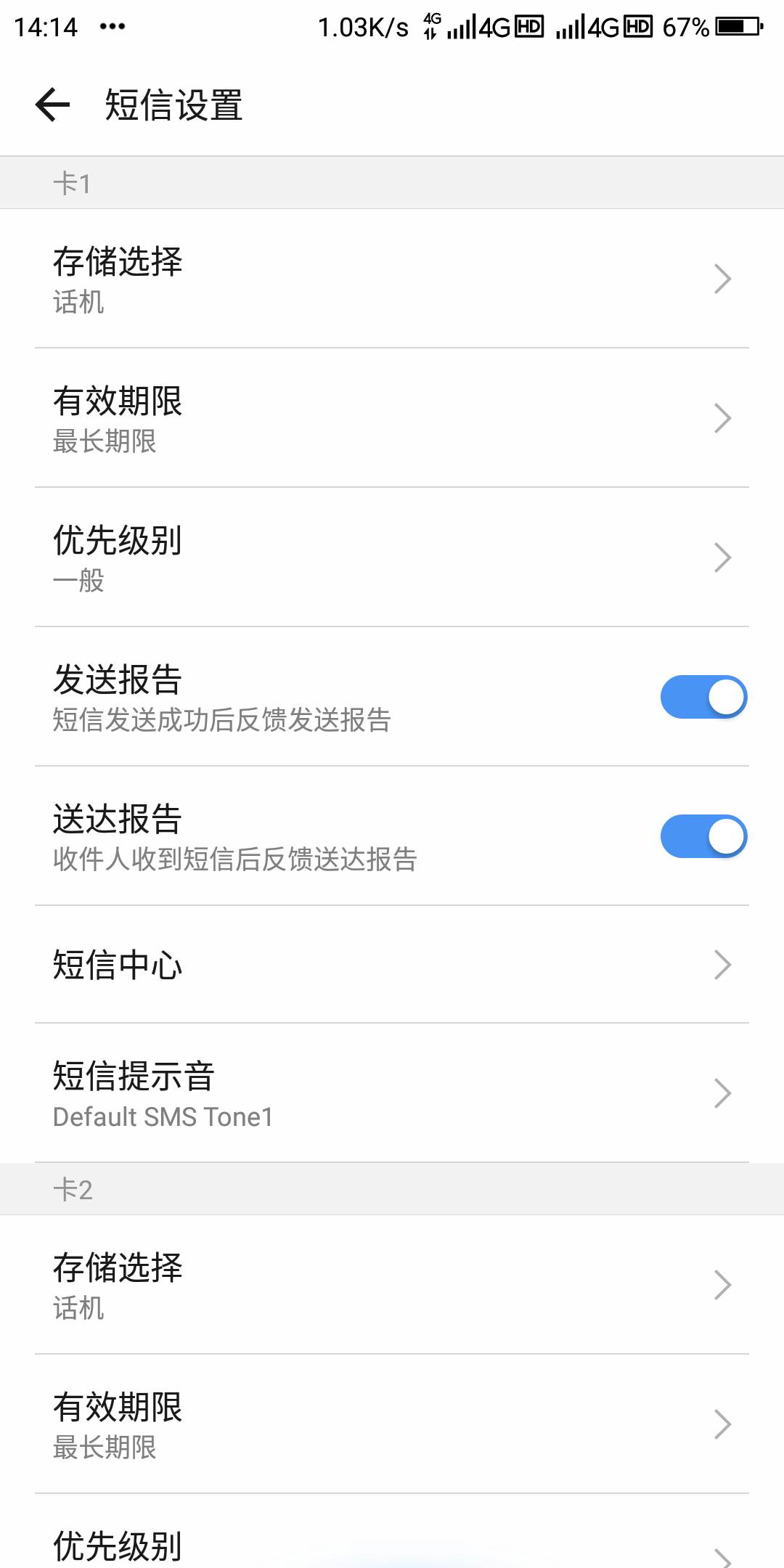This screenshot has height=1568, width=784.
Task: Open 存储选择 under 卡1
Action: (392, 279)
